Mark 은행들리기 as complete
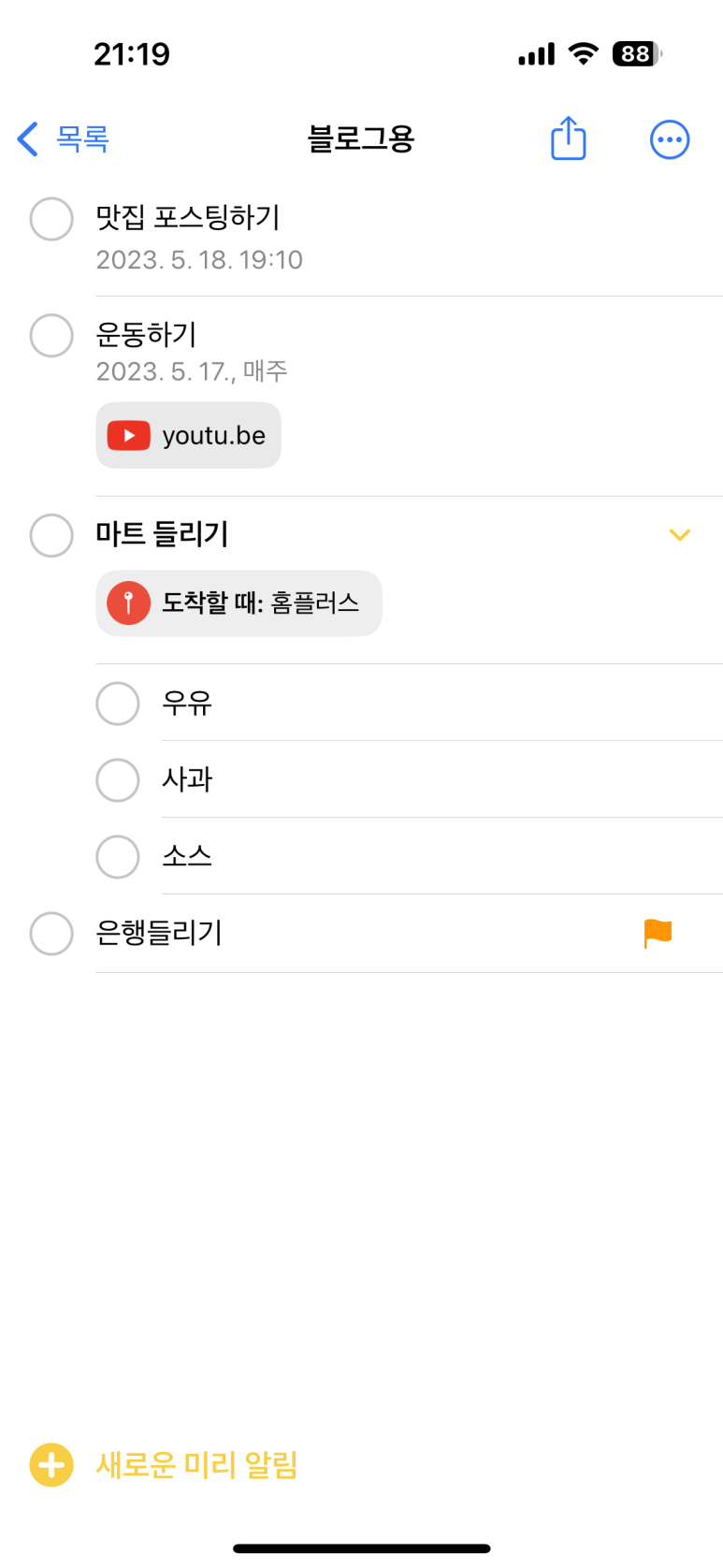 (51, 934)
